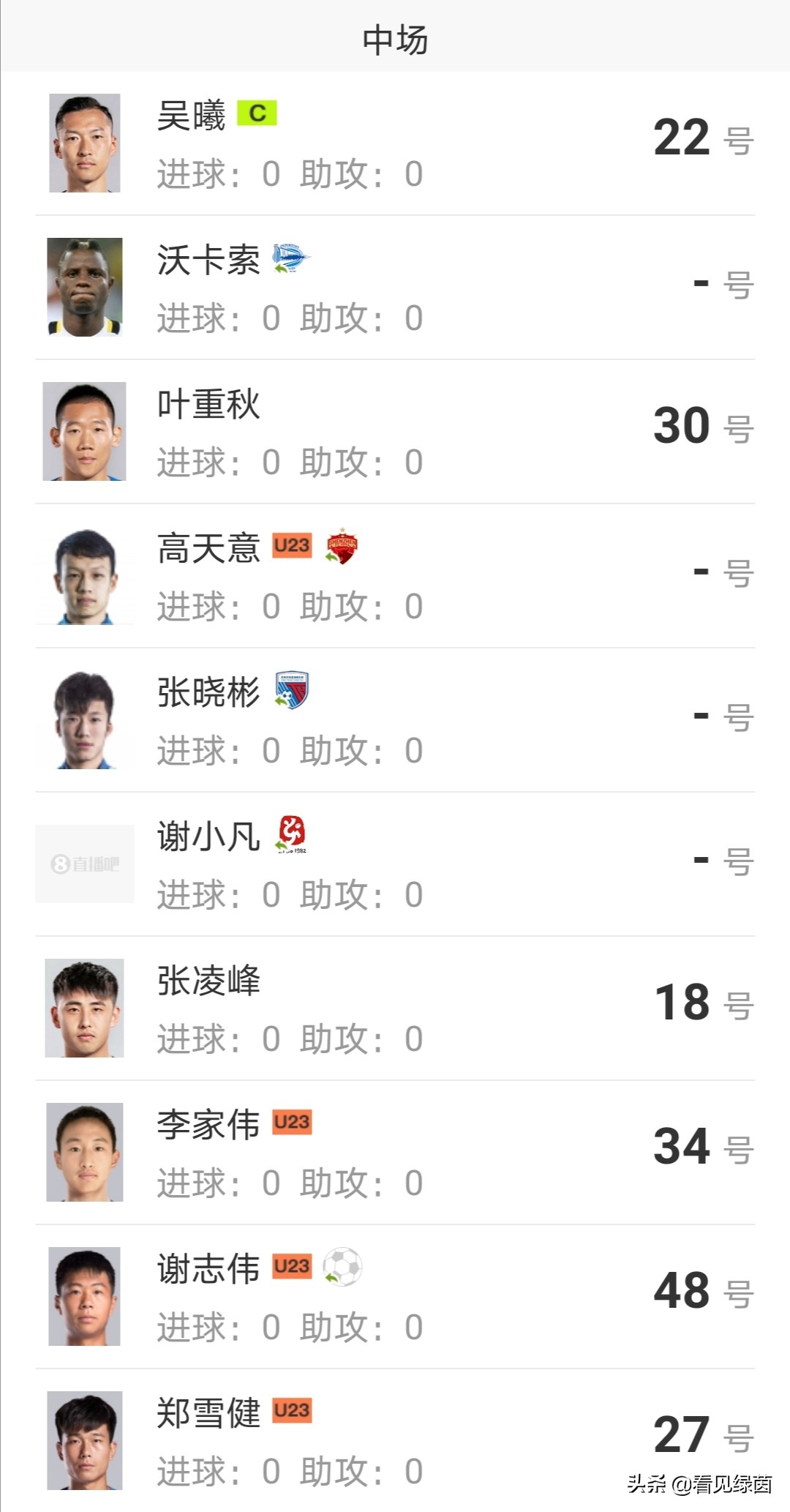Click 郑雪健's jersey number 27
This screenshot has height=1512, width=790.
click(681, 1433)
